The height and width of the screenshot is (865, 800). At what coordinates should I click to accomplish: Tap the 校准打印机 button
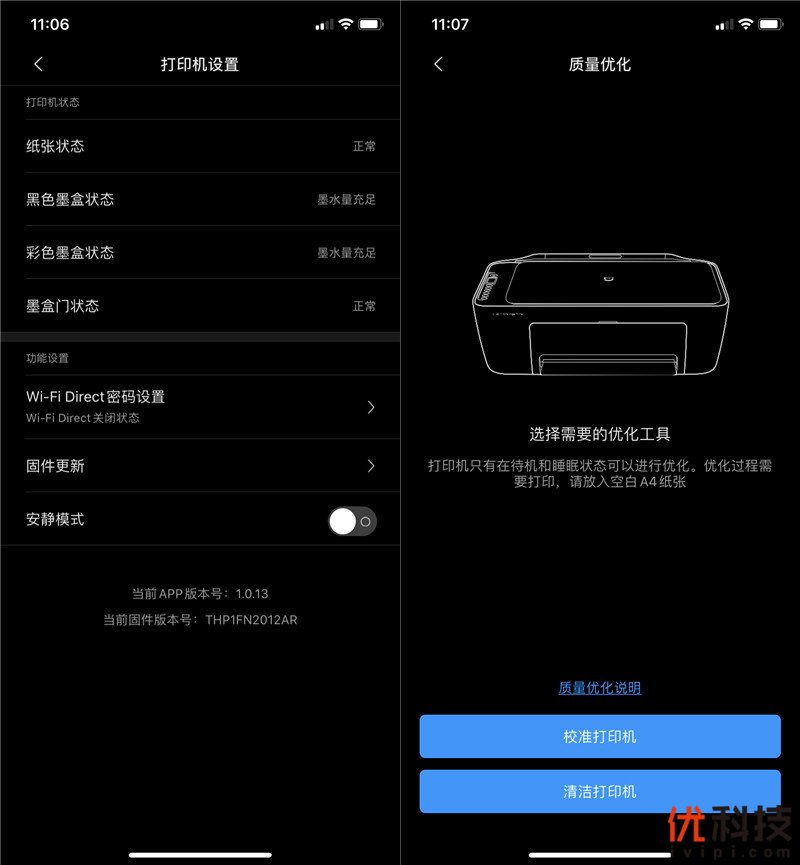[x=599, y=736]
